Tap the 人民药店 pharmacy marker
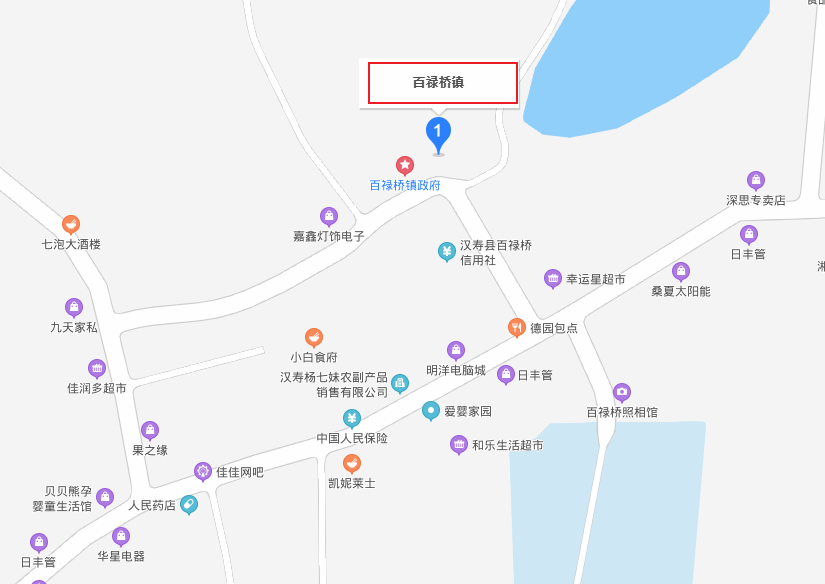 (189, 505)
